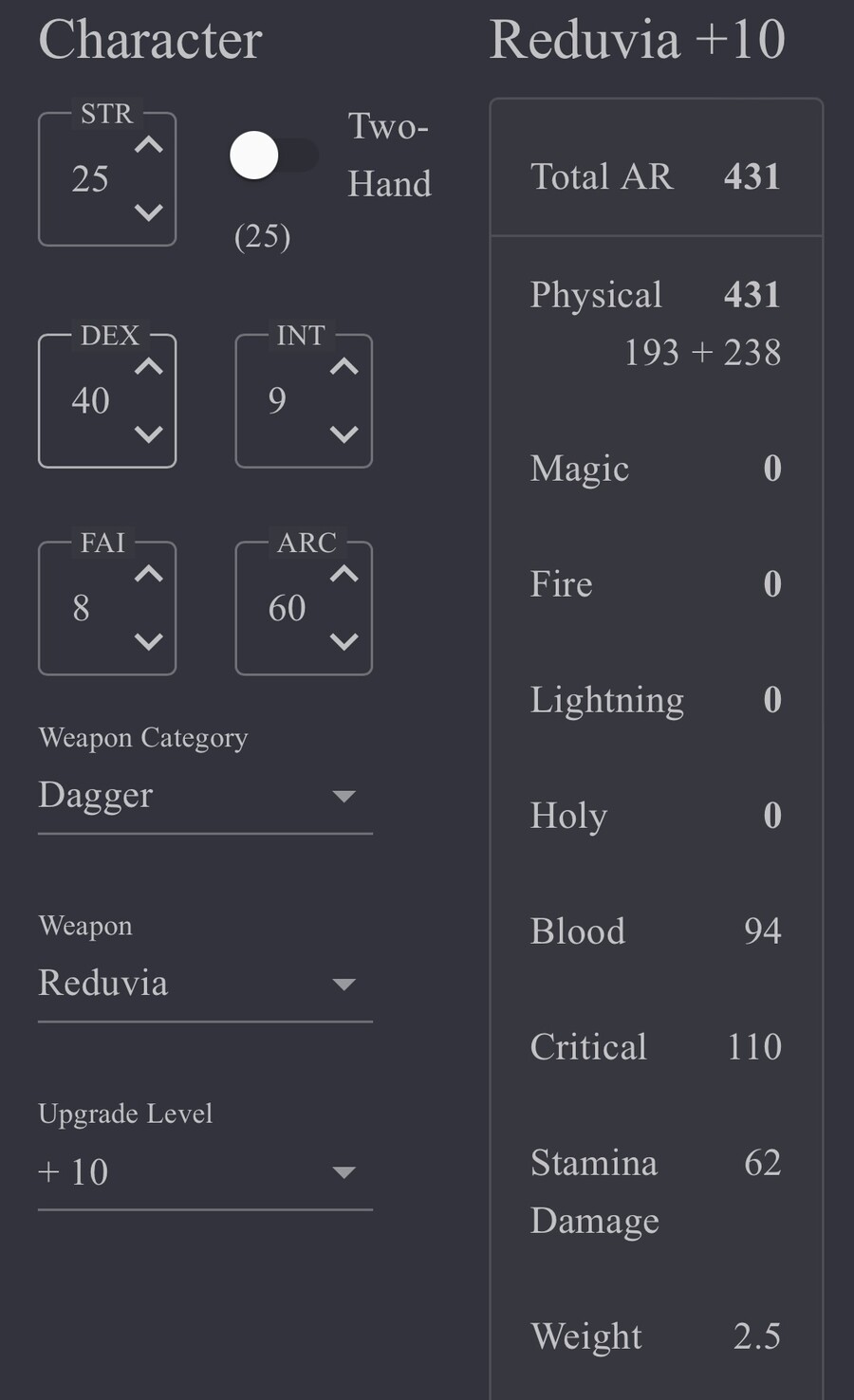Viewport: 854px width, 1400px height.
Task: Lower the FAI stat
Action: tap(149, 641)
